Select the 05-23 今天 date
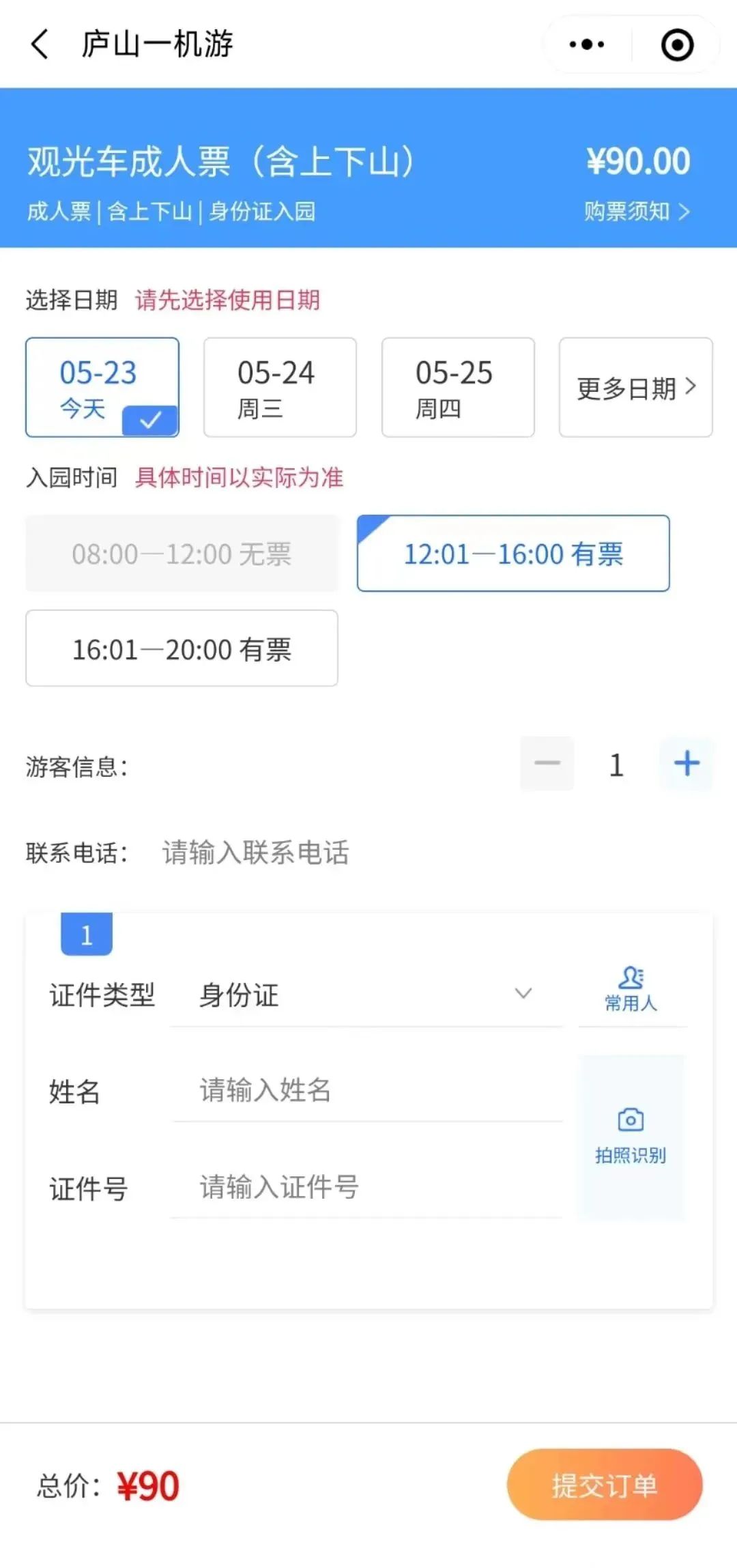 click(x=102, y=387)
